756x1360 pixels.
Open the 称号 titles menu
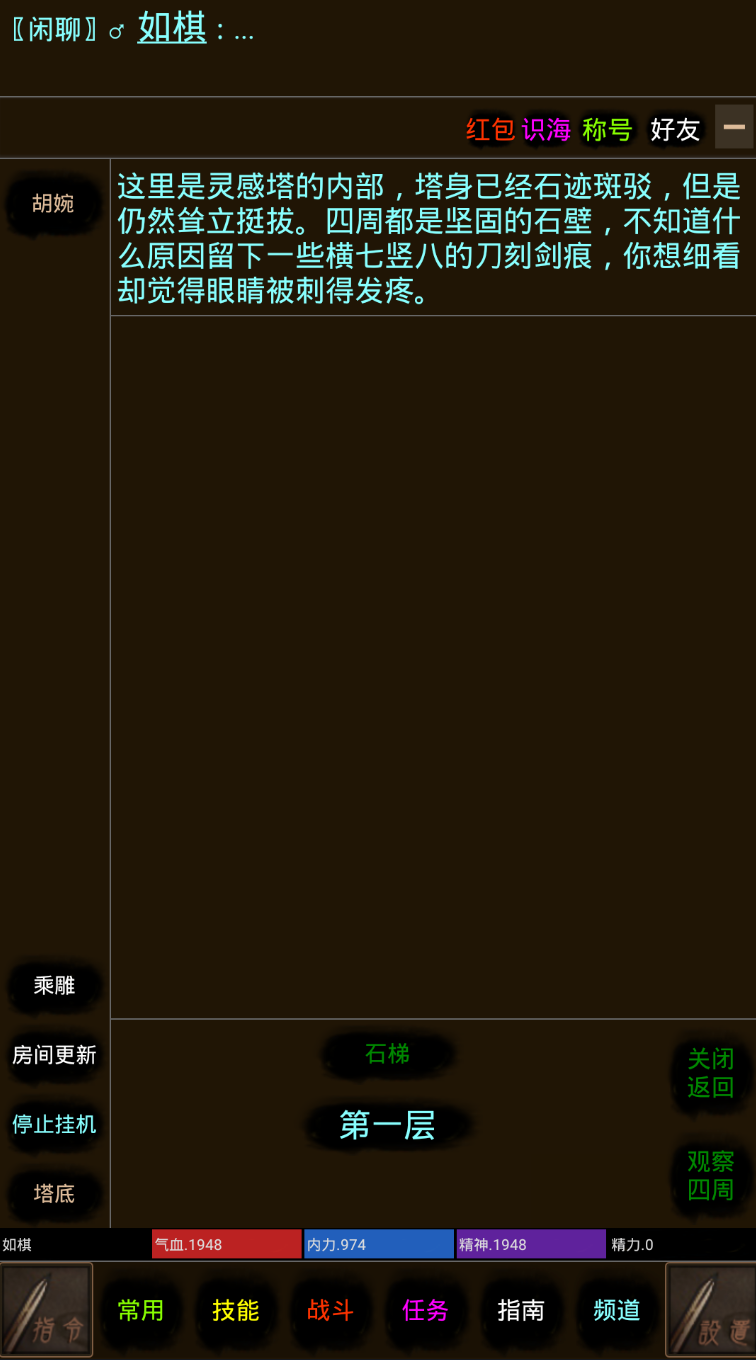(607, 129)
